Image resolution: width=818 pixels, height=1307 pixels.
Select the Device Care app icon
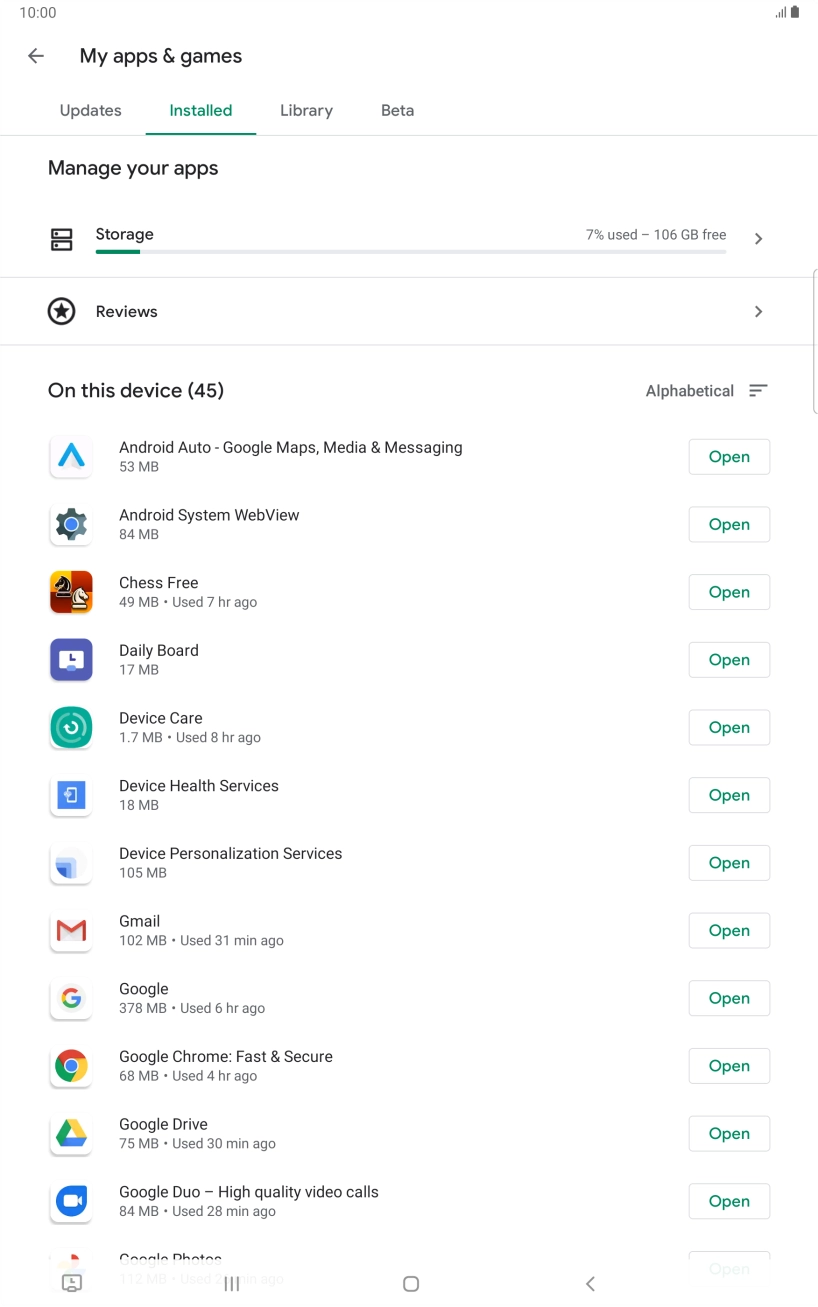tap(71, 727)
